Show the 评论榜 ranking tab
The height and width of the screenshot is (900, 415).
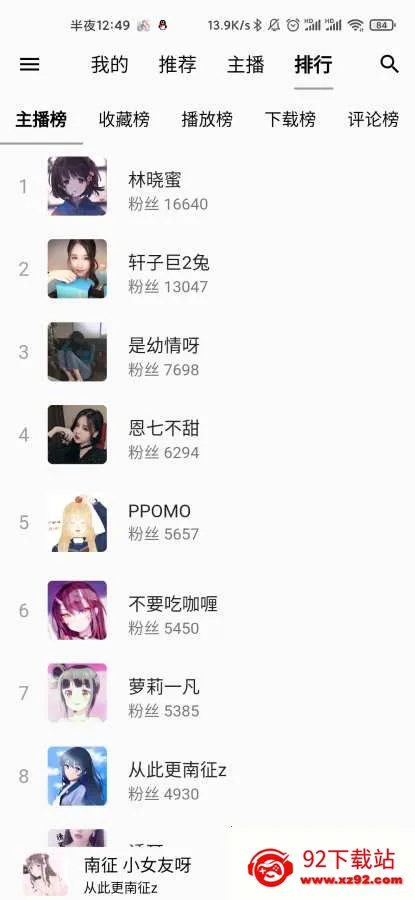coord(373,119)
